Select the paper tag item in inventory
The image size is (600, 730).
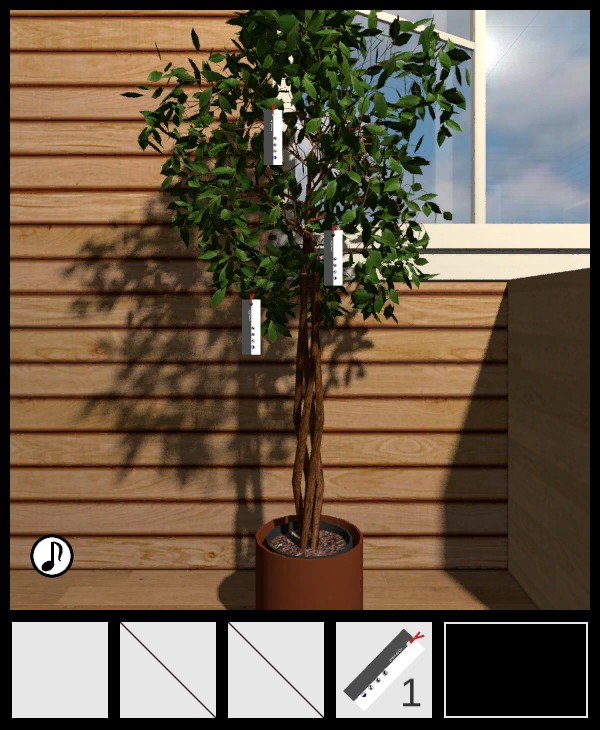pos(383,670)
